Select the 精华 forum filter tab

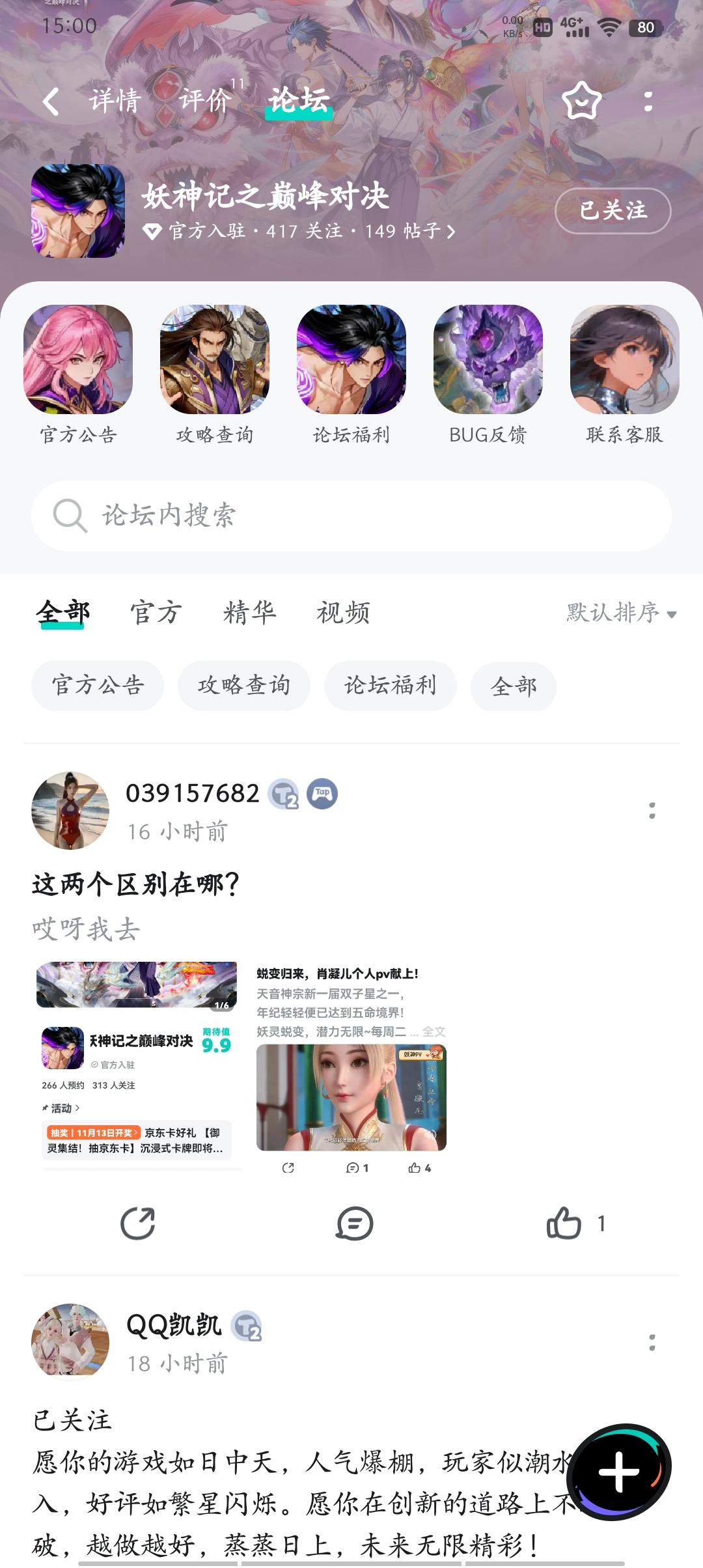coord(249,612)
